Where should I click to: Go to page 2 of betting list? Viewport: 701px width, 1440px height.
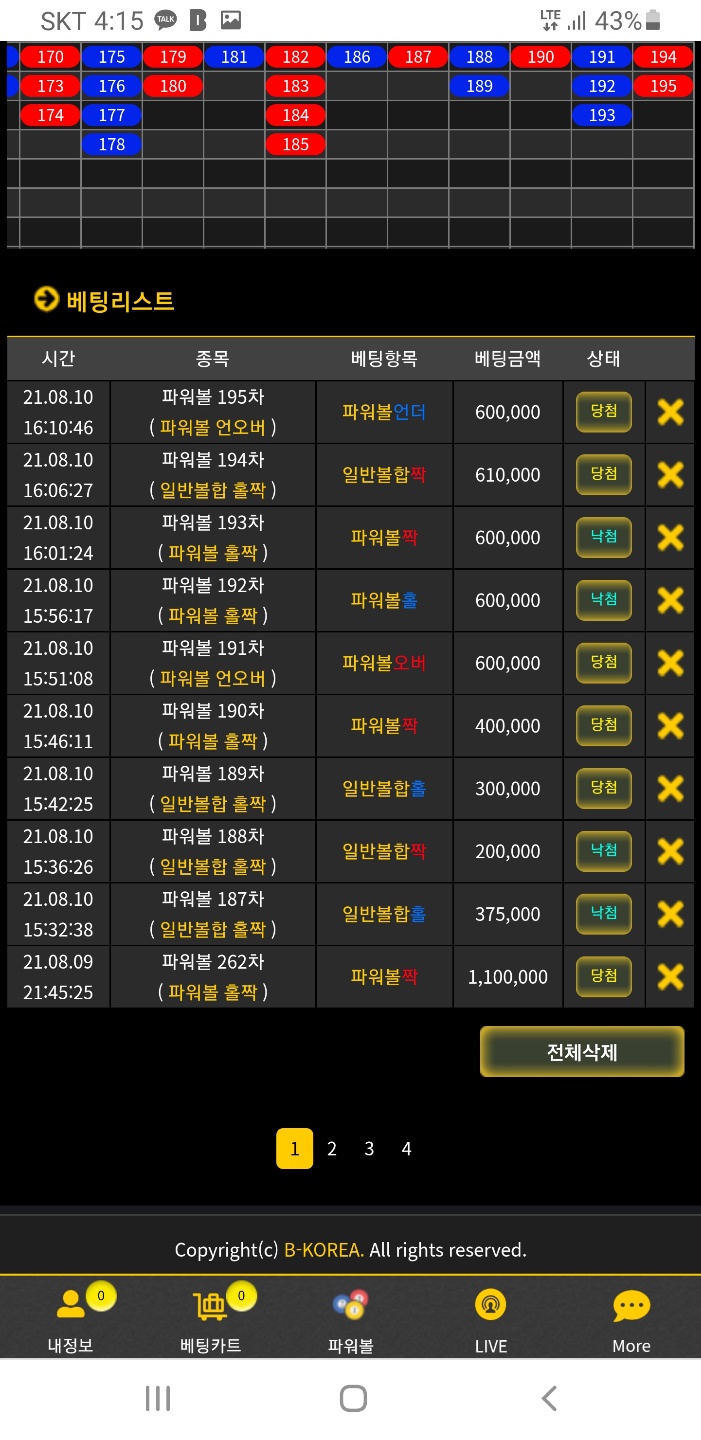coord(332,1149)
